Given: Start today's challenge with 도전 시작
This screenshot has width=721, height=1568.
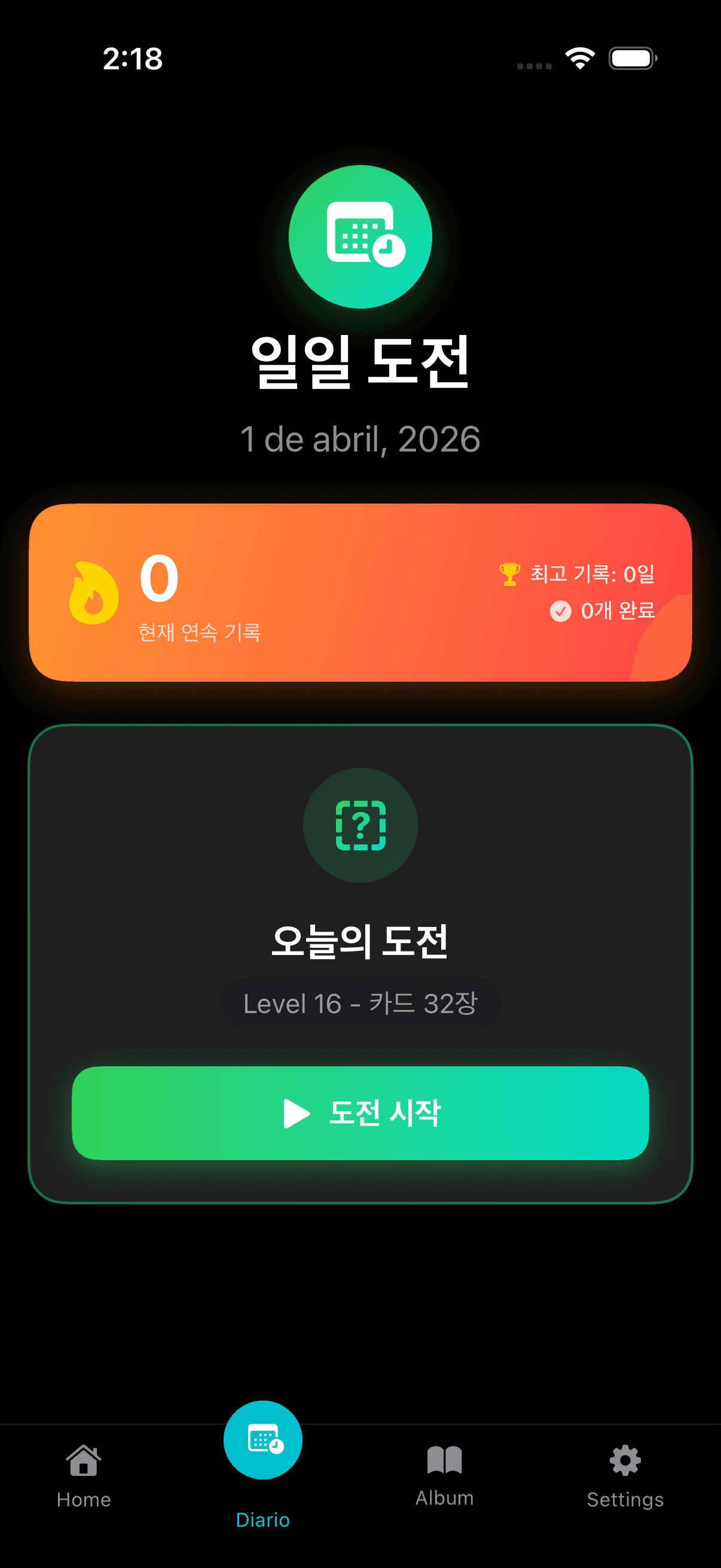Looking at the screenshot, I should (x=360, y=1112).
